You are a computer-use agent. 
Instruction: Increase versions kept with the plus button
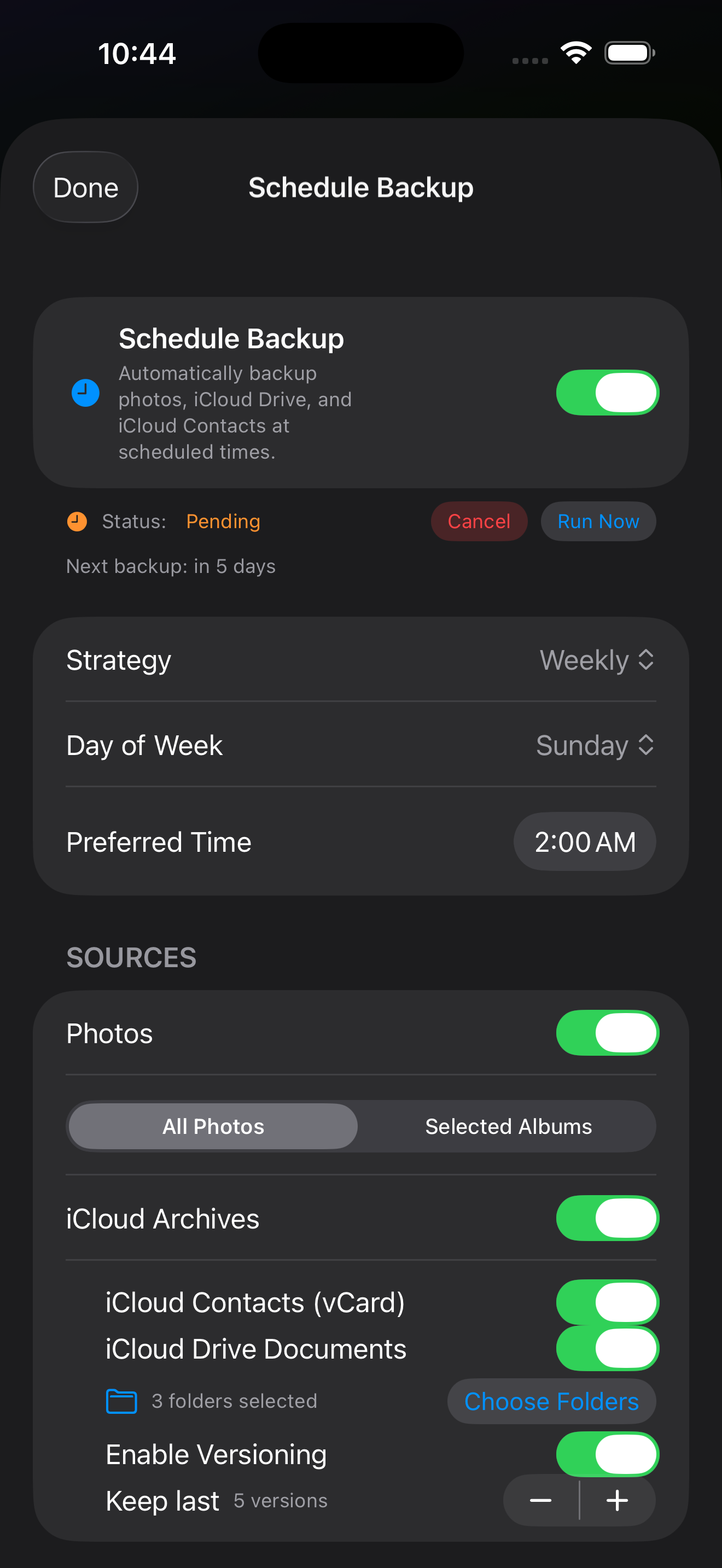tap(618, 1501)
